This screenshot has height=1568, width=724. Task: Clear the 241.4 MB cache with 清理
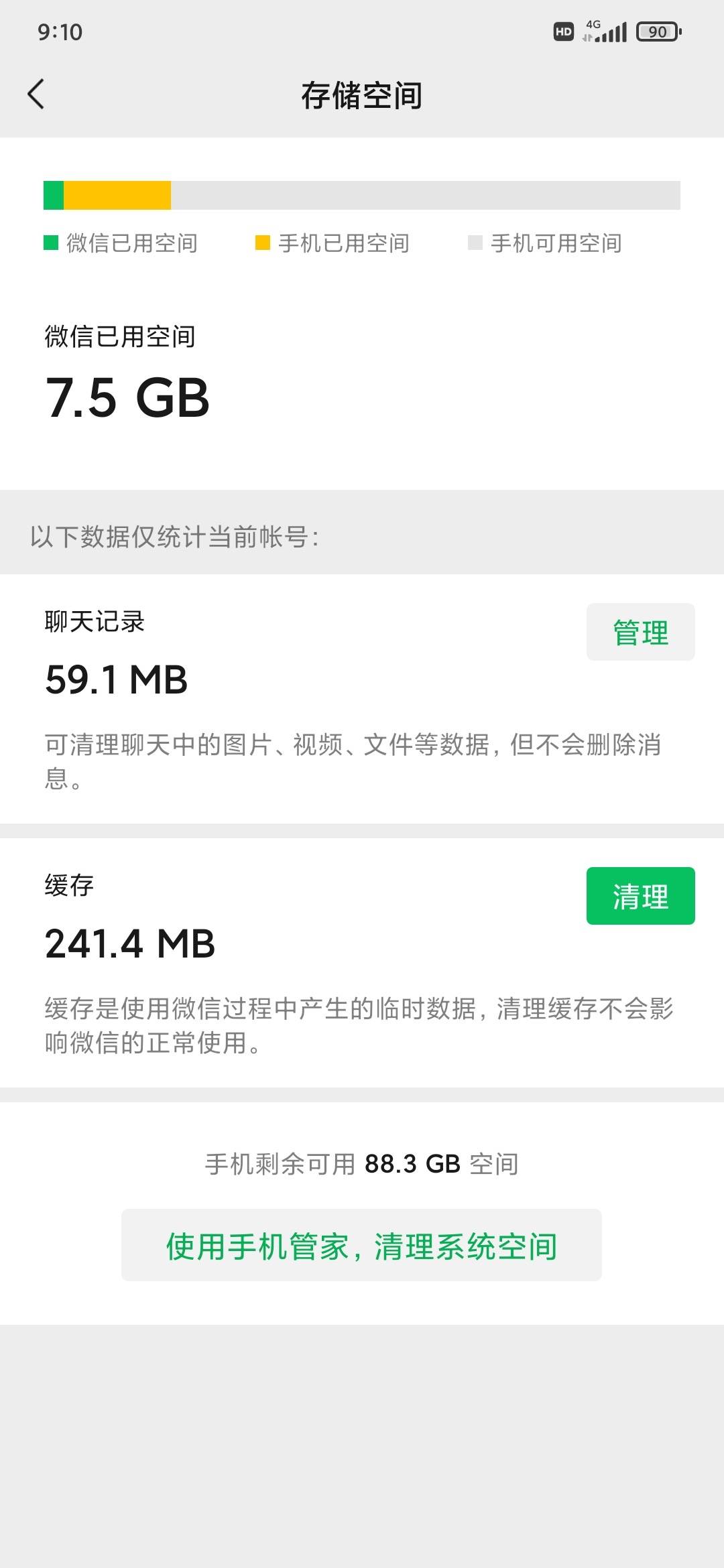[640, 896]
